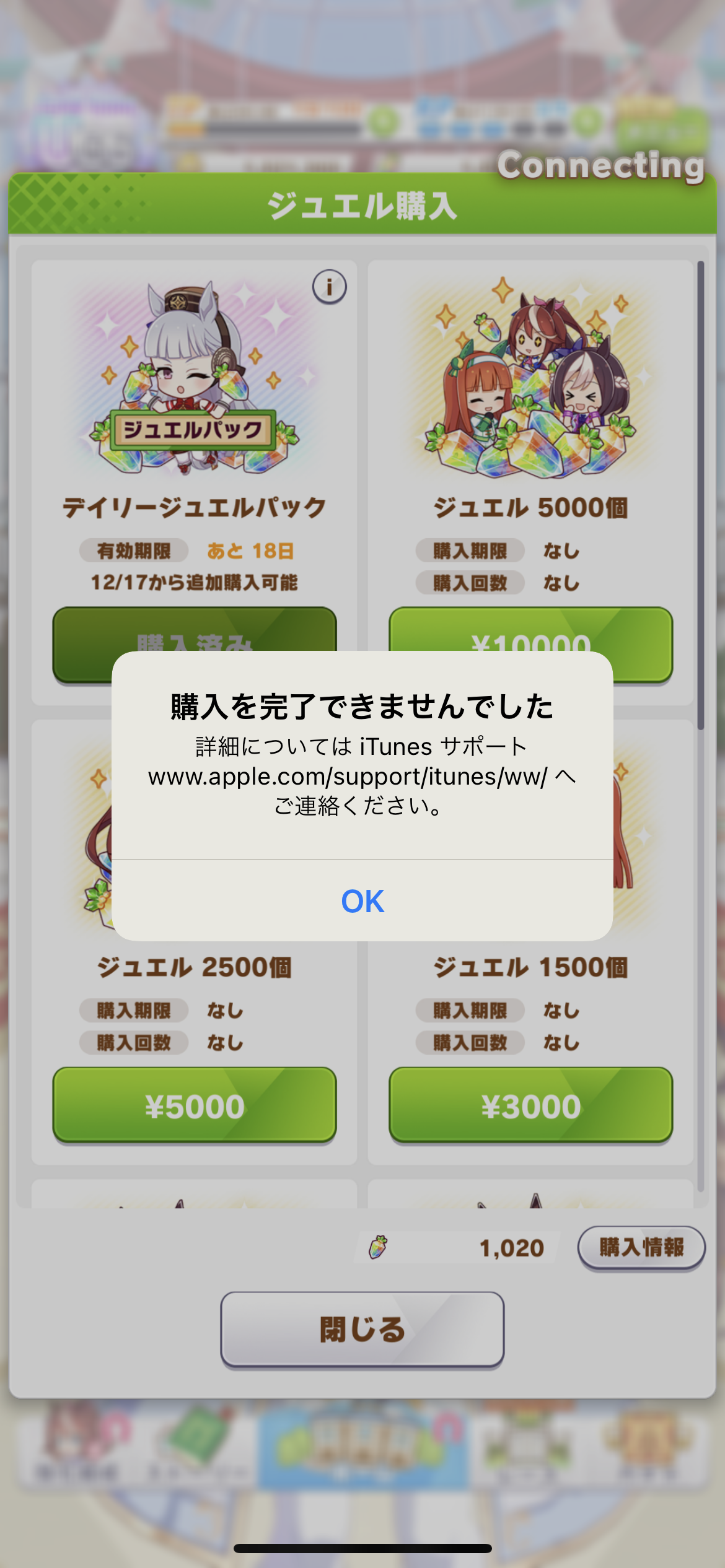Image resolution: width=725 pixels, height=1568 pixels.
Task: Close the jewel shop with 閉じる
Action: coord(362,1330)
